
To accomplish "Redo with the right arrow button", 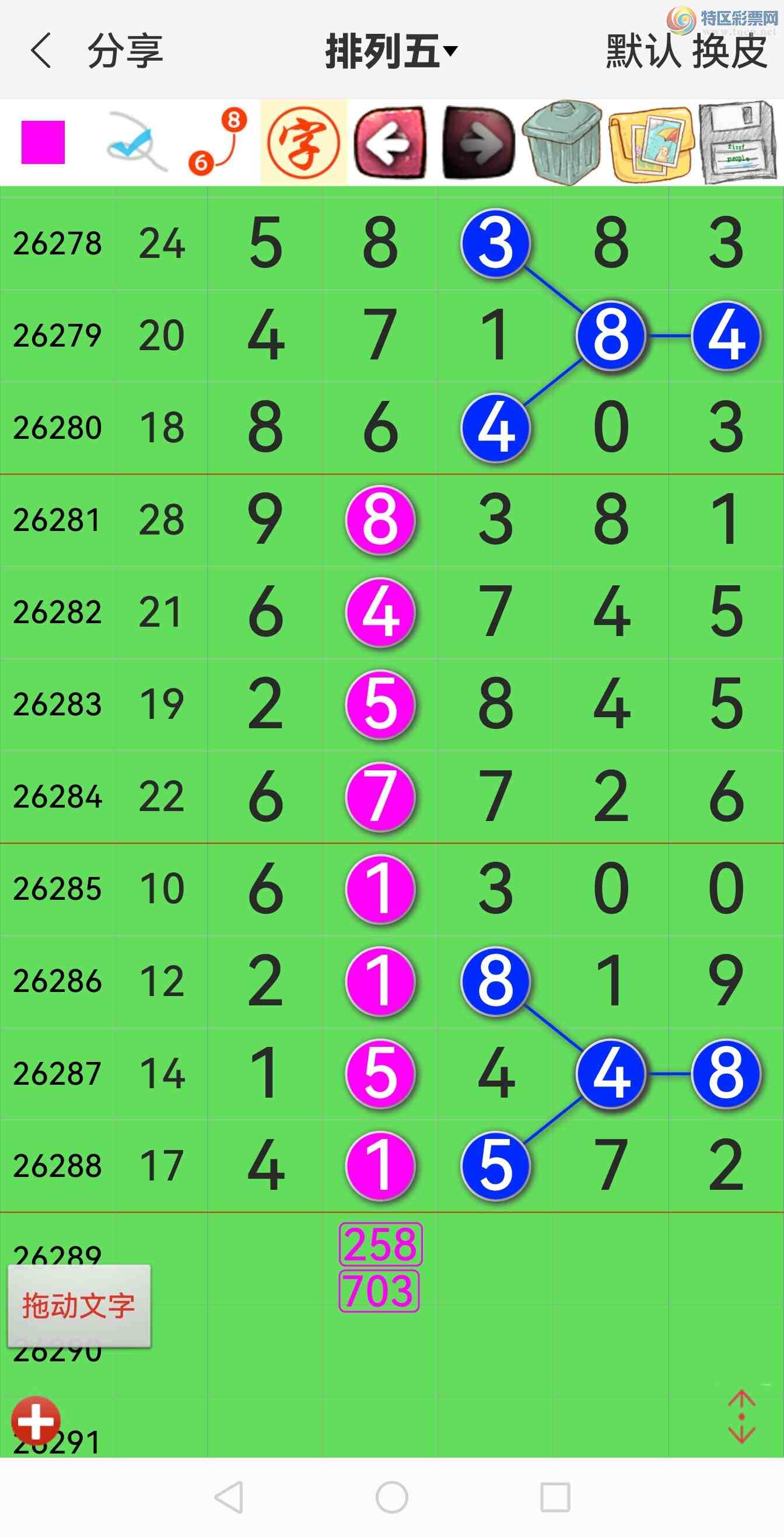I will pyautogui.click(x=478, y=142).
